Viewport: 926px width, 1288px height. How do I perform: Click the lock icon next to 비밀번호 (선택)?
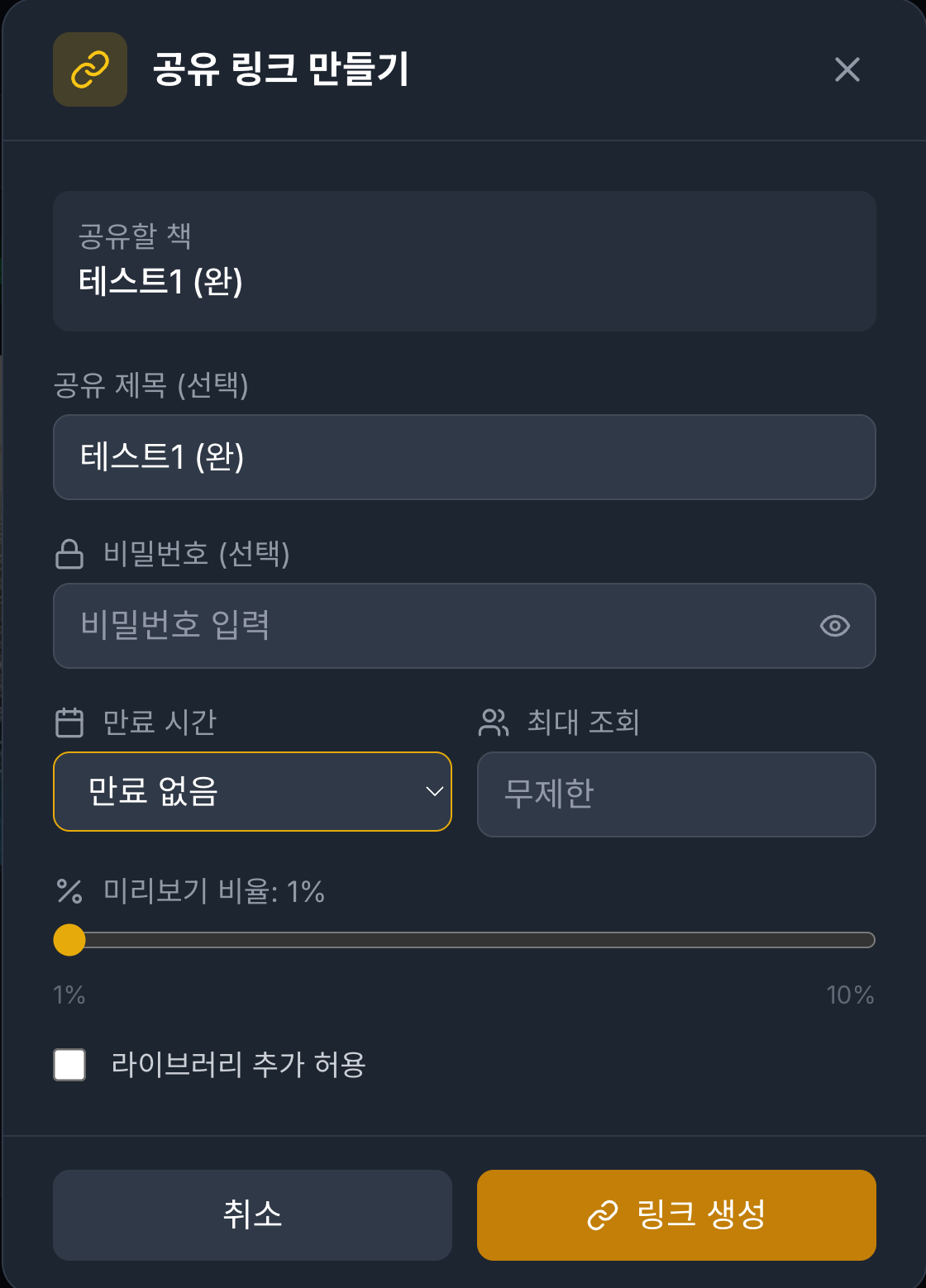[x=69, y=554]
